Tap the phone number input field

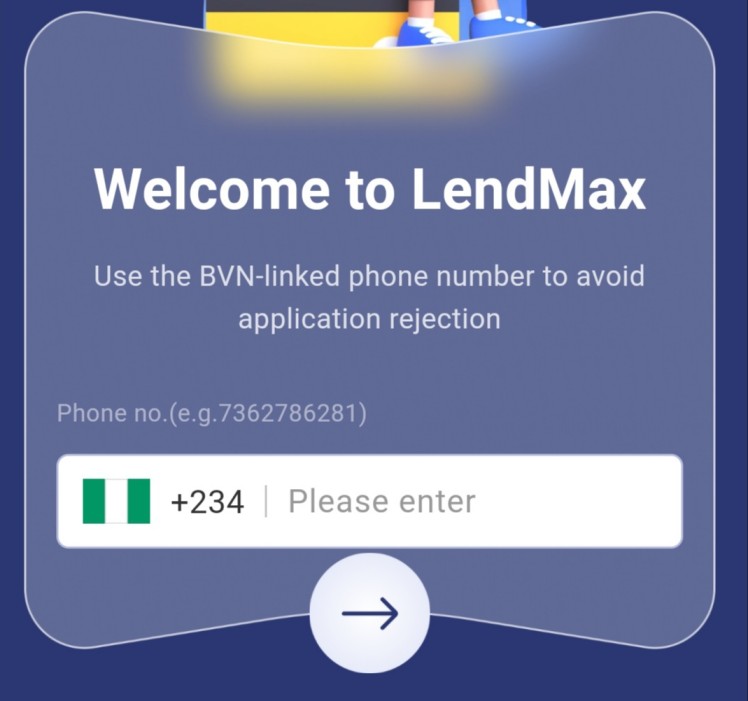(470, 501)
